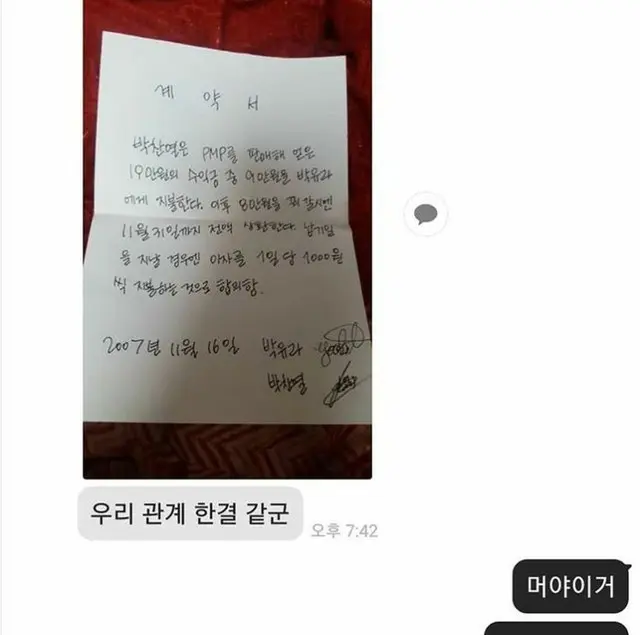Open the shared contract photo

(226, 238)
